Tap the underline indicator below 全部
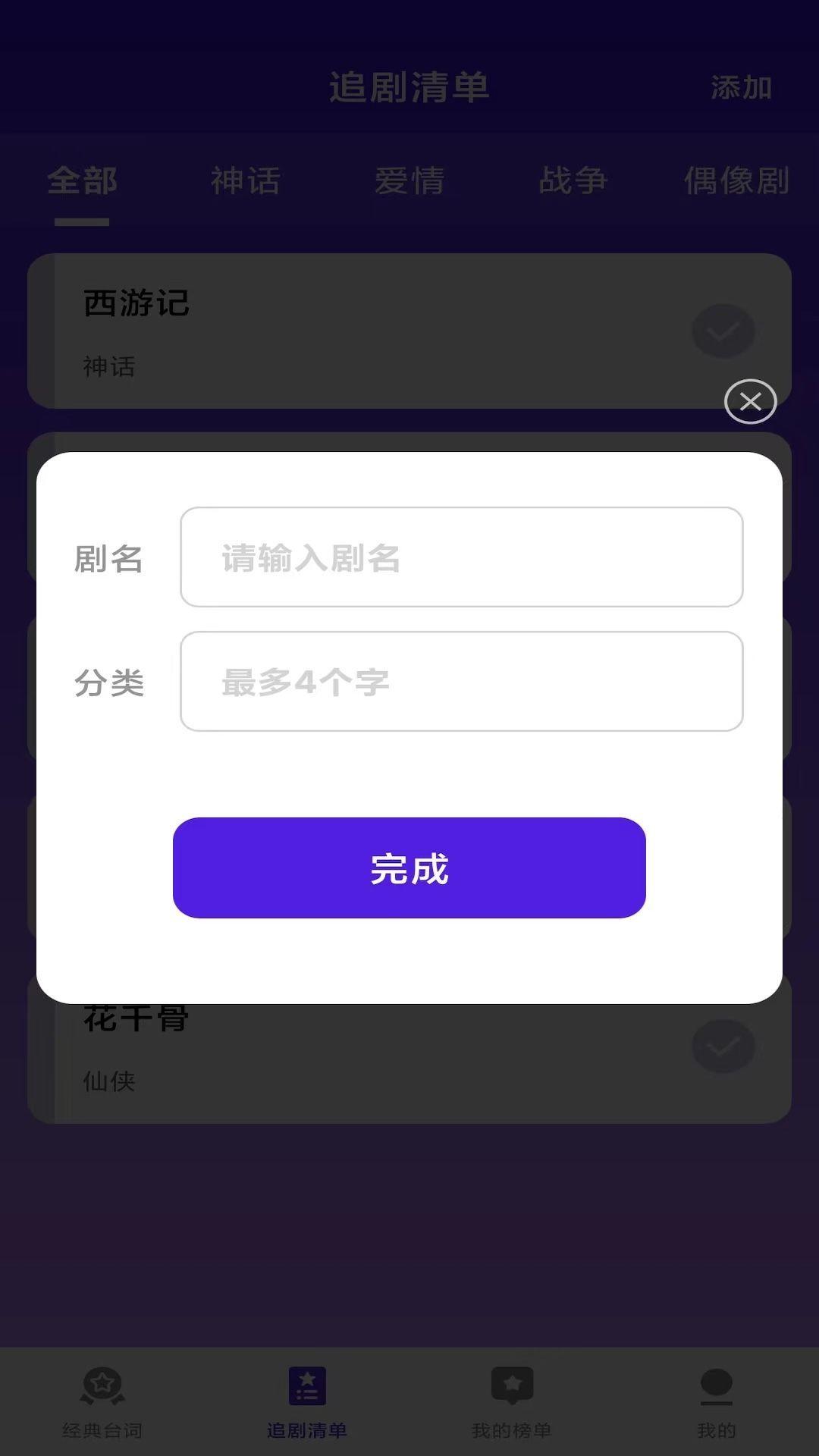Screen dimensions: 819x1456 point(81,220)
